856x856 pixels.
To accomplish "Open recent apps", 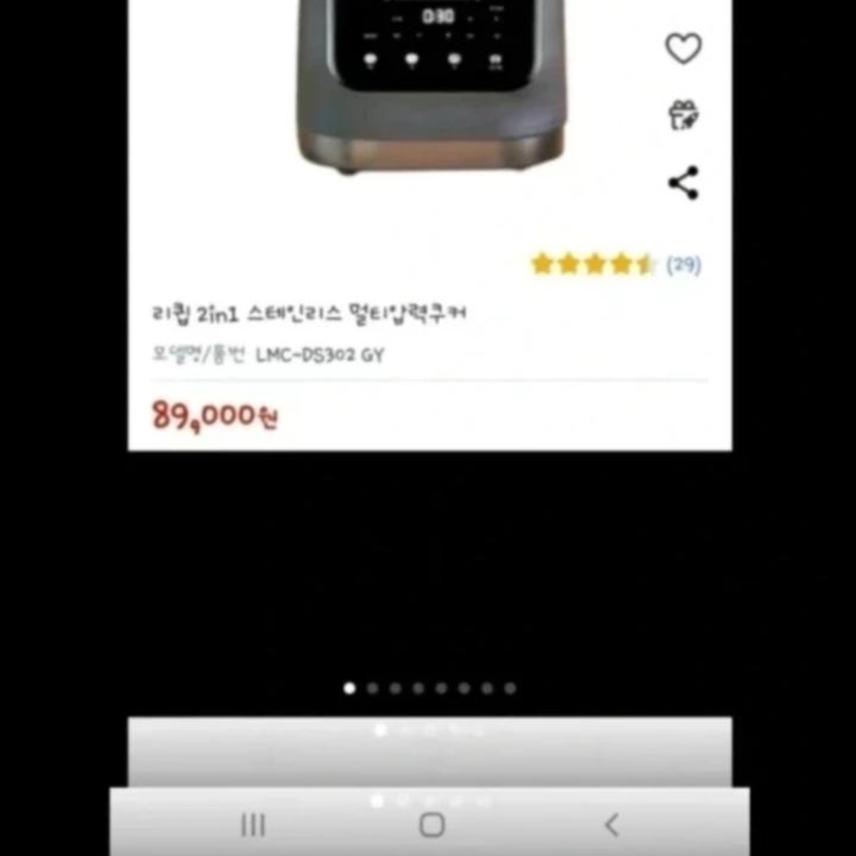I will pyautogui.click(x=253, y=825).
